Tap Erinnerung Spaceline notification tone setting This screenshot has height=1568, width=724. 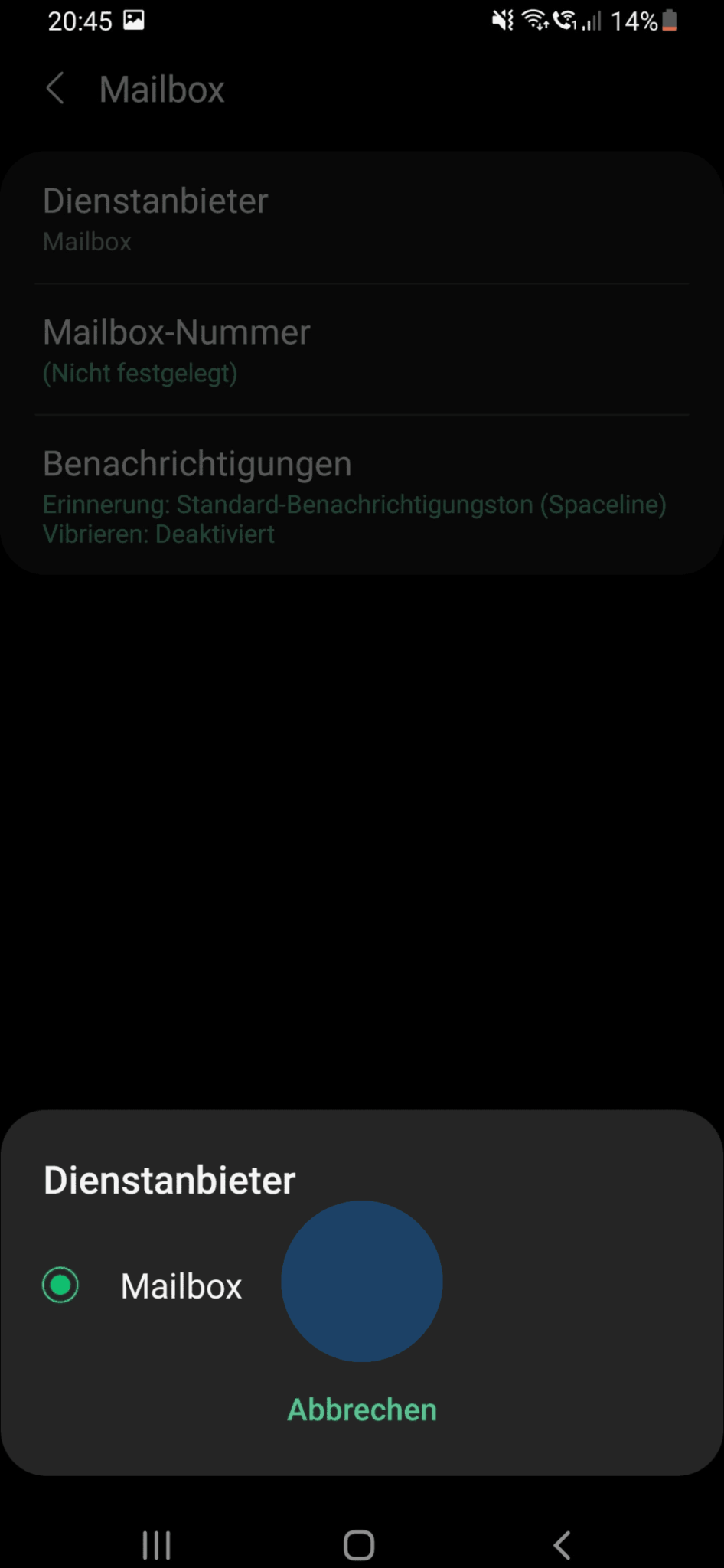(x=354, y=504)
